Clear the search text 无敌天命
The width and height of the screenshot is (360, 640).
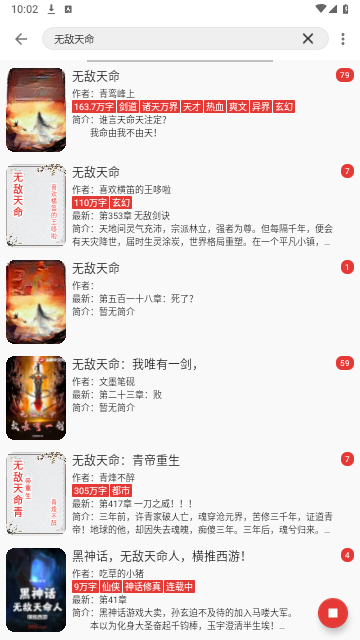pyautogui.click(x=308, y=39)
